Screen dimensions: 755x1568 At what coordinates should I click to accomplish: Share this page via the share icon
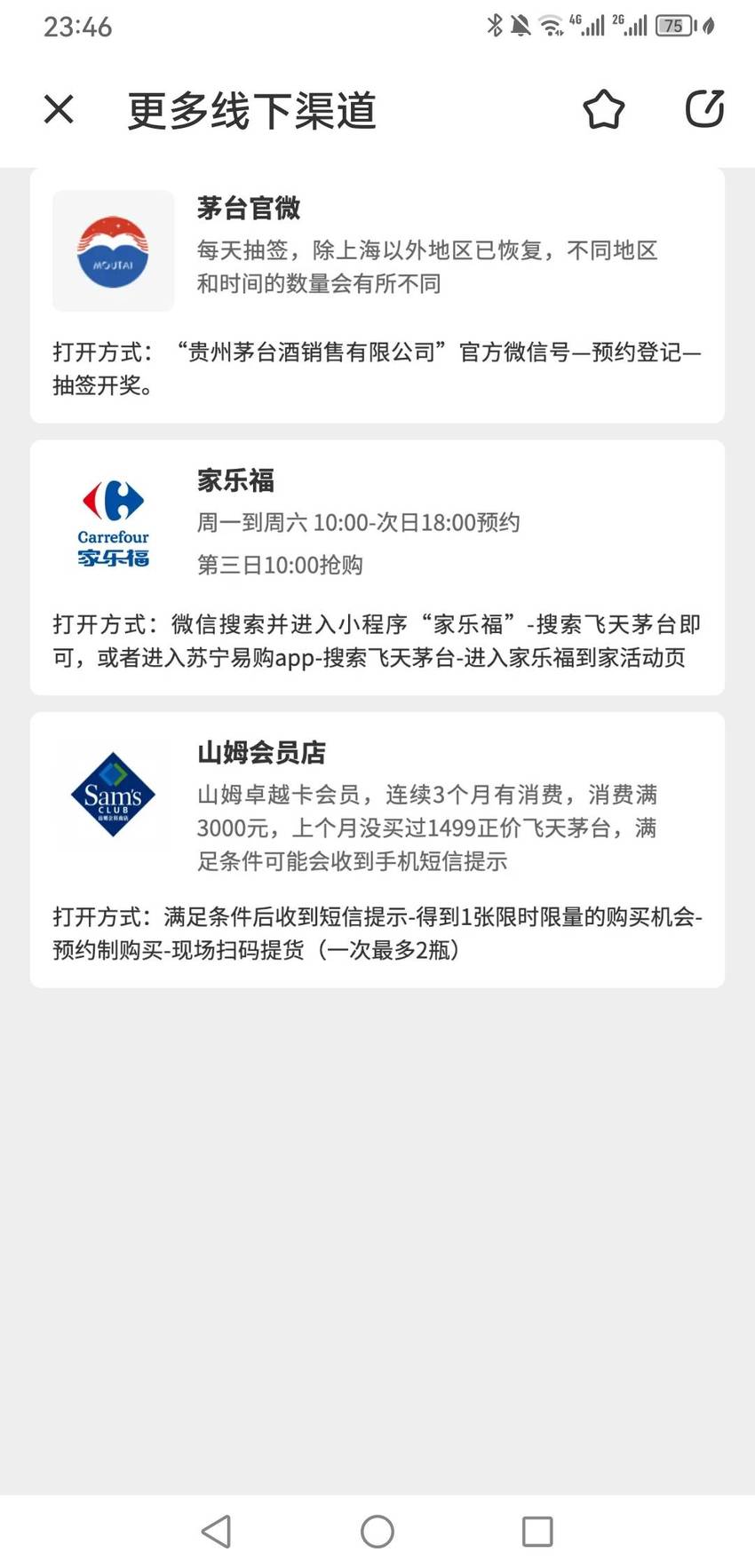point(705,109)
